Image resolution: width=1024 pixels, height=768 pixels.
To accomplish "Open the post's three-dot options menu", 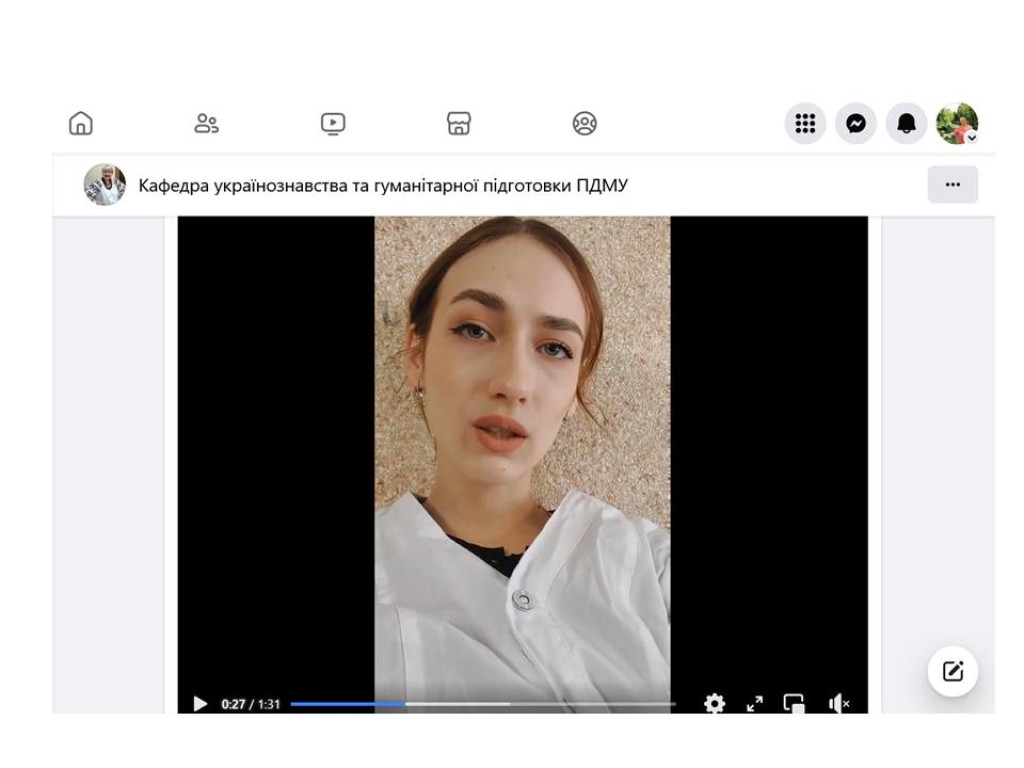I will pyautogui.click(x=952, y=185).
